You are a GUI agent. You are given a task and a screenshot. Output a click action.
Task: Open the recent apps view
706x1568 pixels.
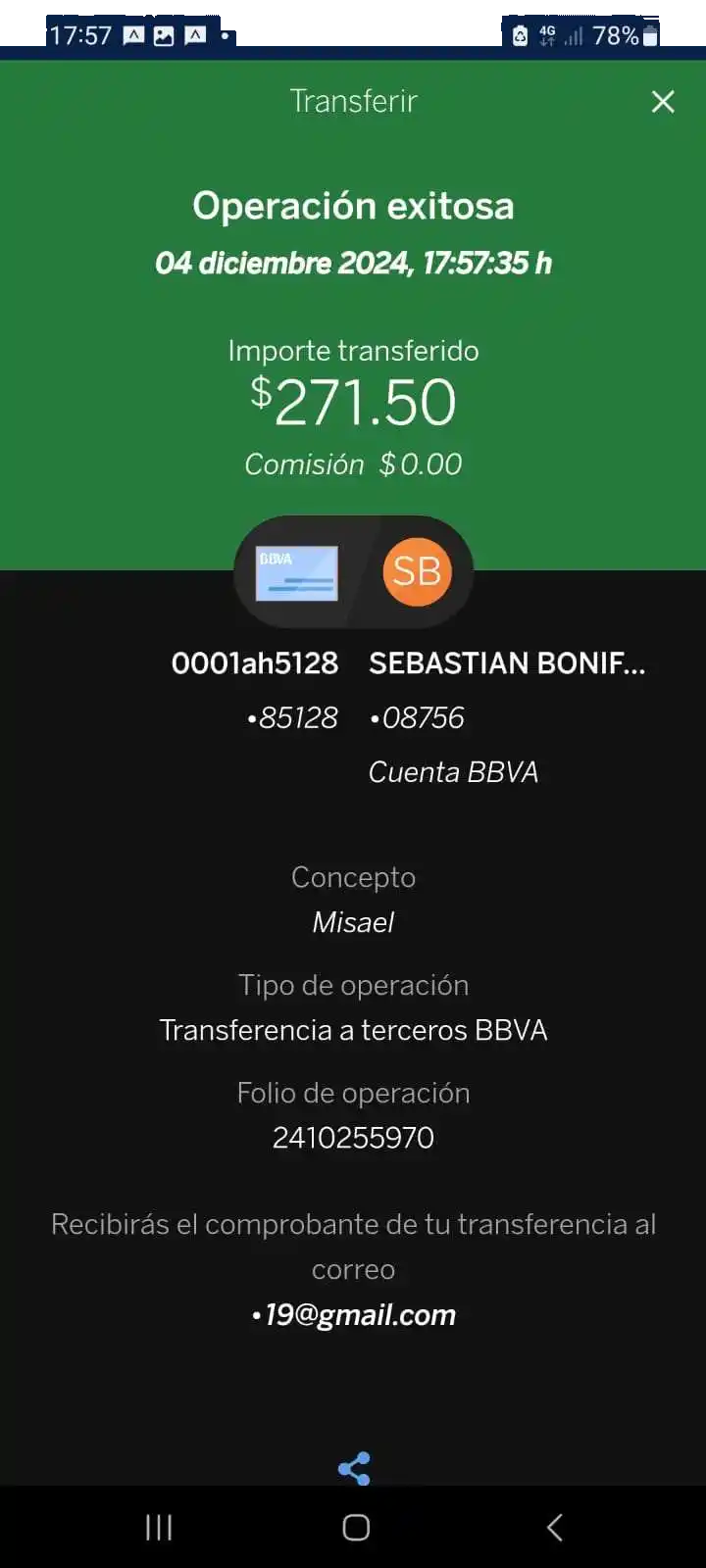pos(159,1527)
